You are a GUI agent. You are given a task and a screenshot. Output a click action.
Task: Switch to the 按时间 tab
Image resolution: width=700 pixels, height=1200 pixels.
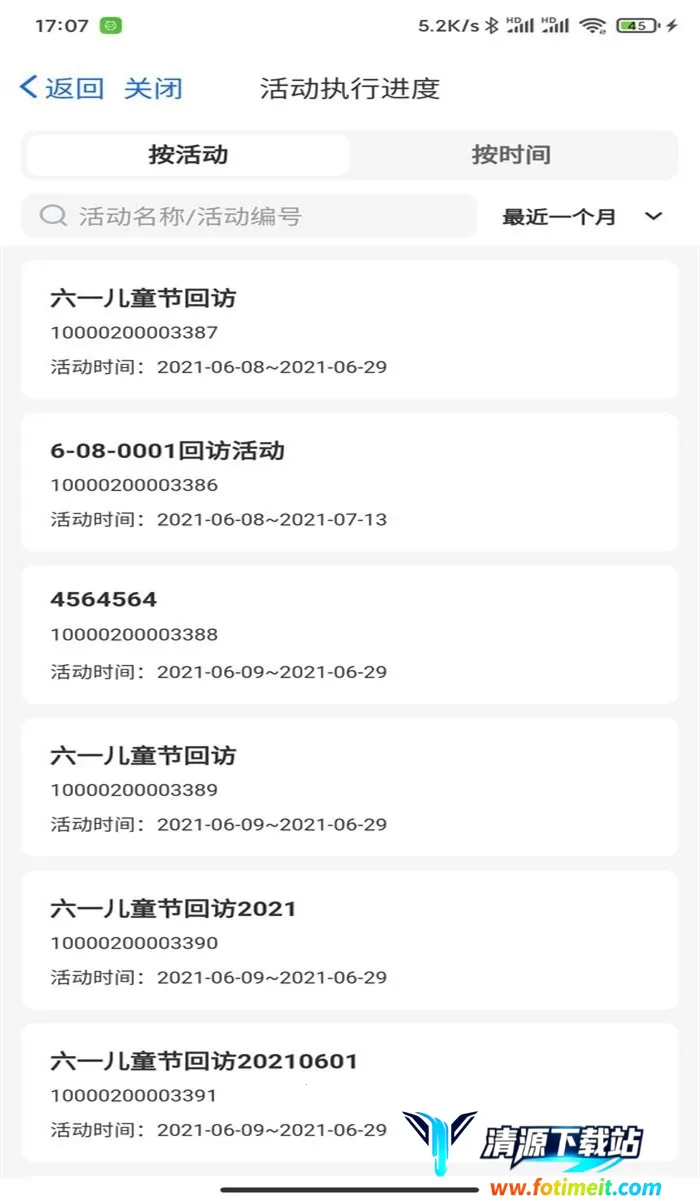point(511,155)
